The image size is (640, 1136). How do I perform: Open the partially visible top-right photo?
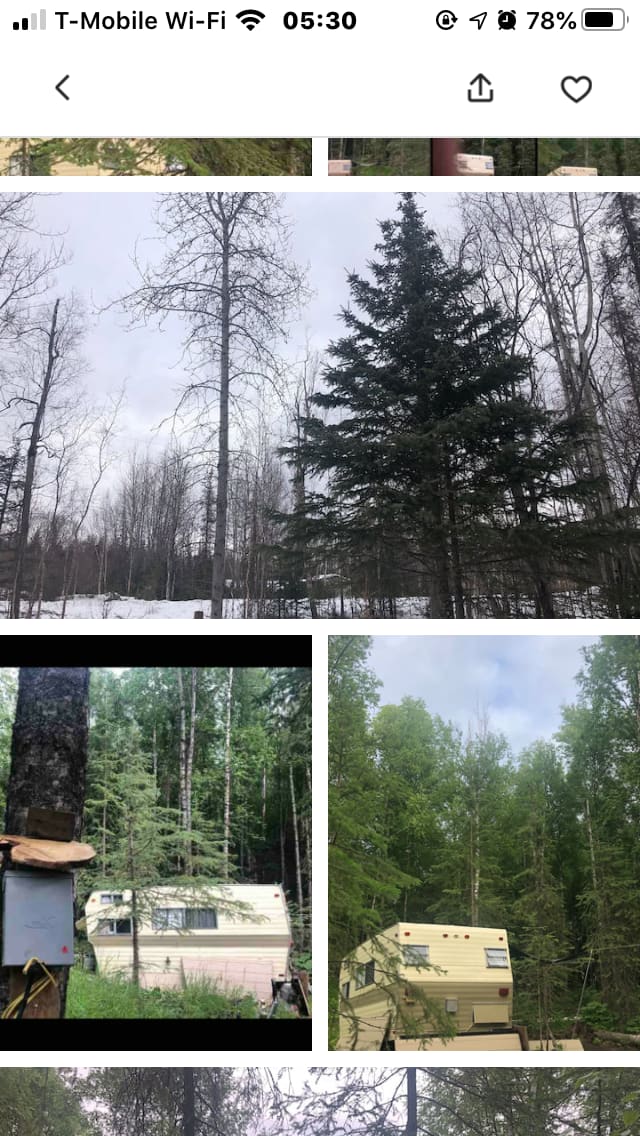click(x=484, y=157)
